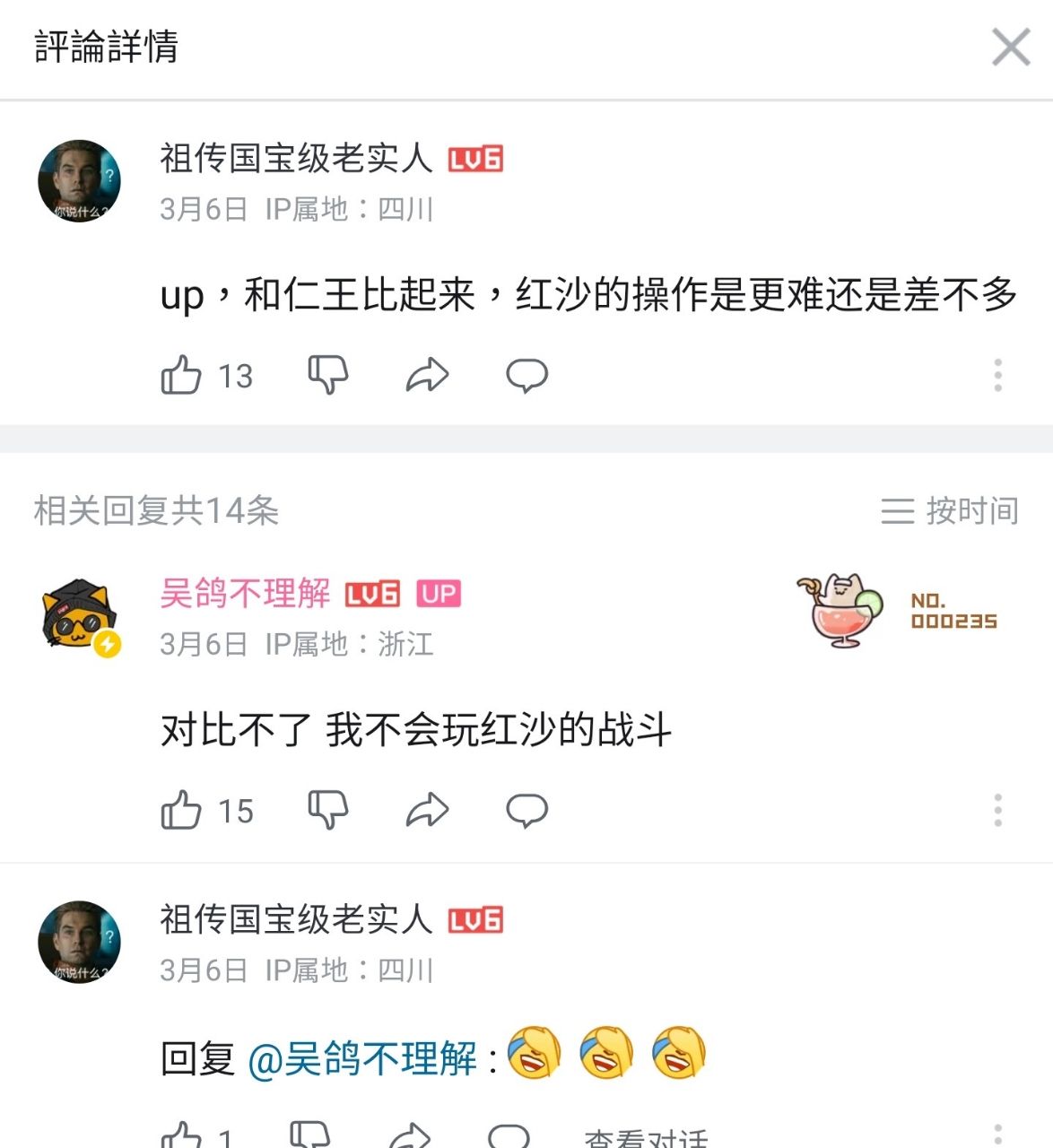The width and height of the screenshot is (1053, 1148).
Task: Share 吴鸽不理解's reply
Action: click(x=427, y=811)
